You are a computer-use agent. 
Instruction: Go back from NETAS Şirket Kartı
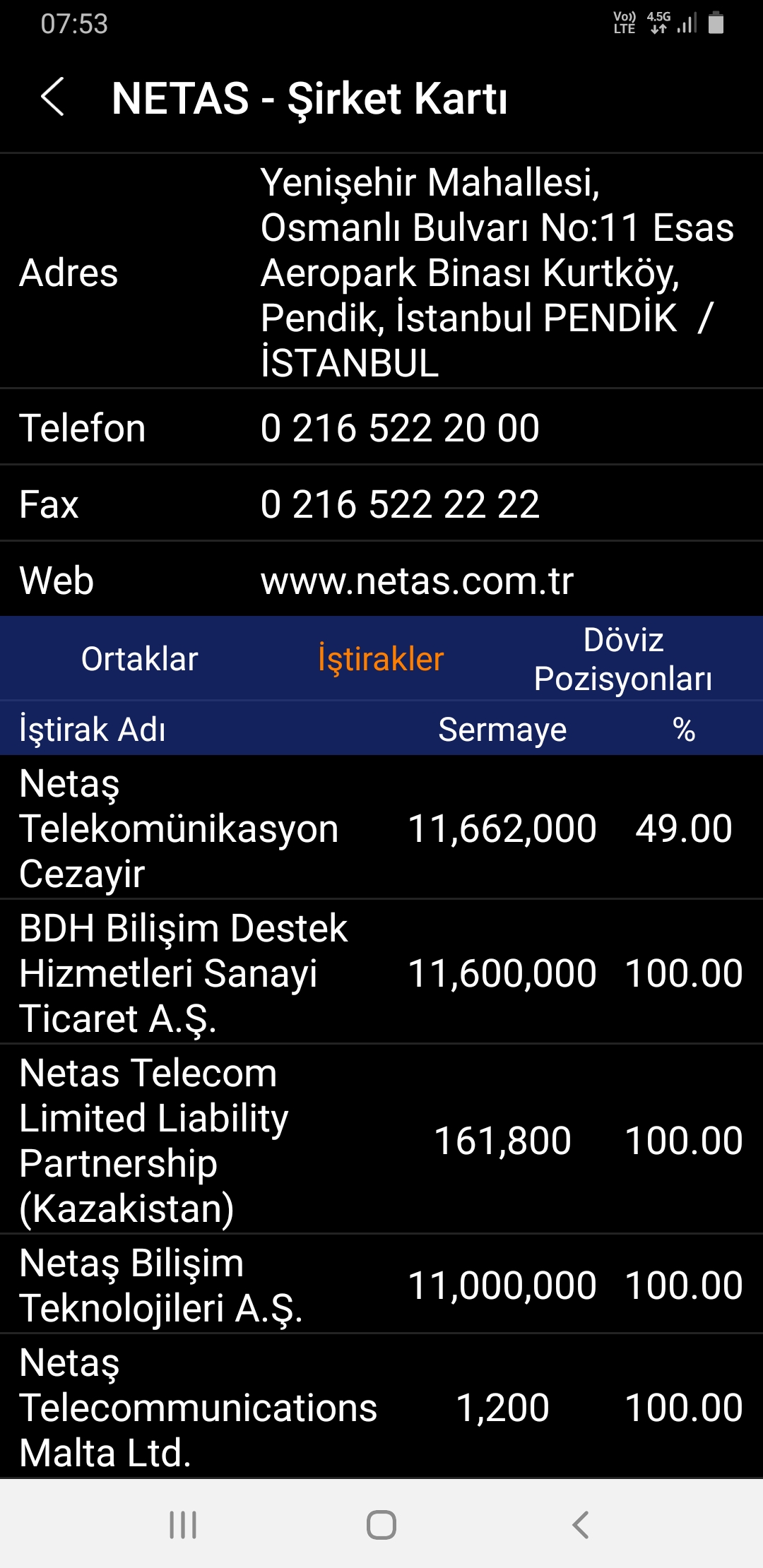point(53,97)
